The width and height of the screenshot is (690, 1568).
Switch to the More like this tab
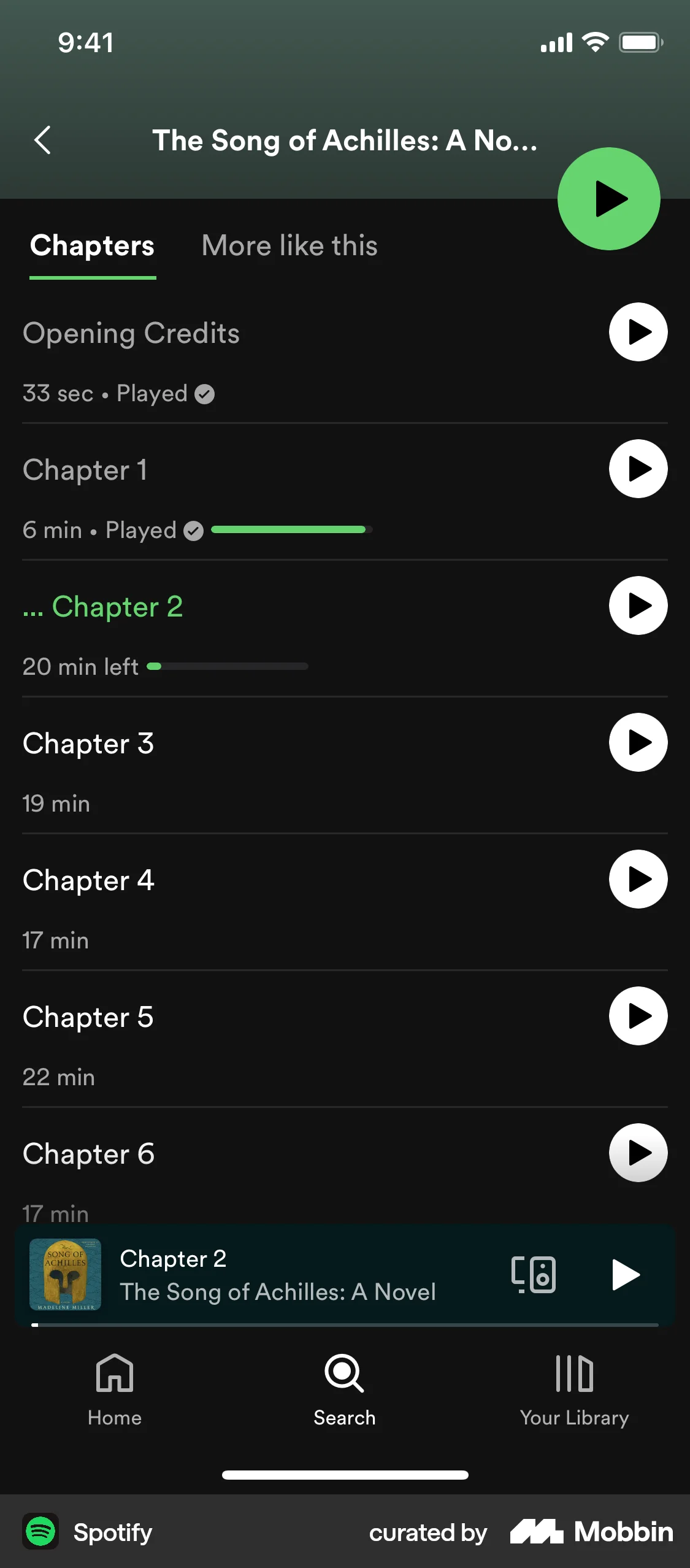click(289, 245)
